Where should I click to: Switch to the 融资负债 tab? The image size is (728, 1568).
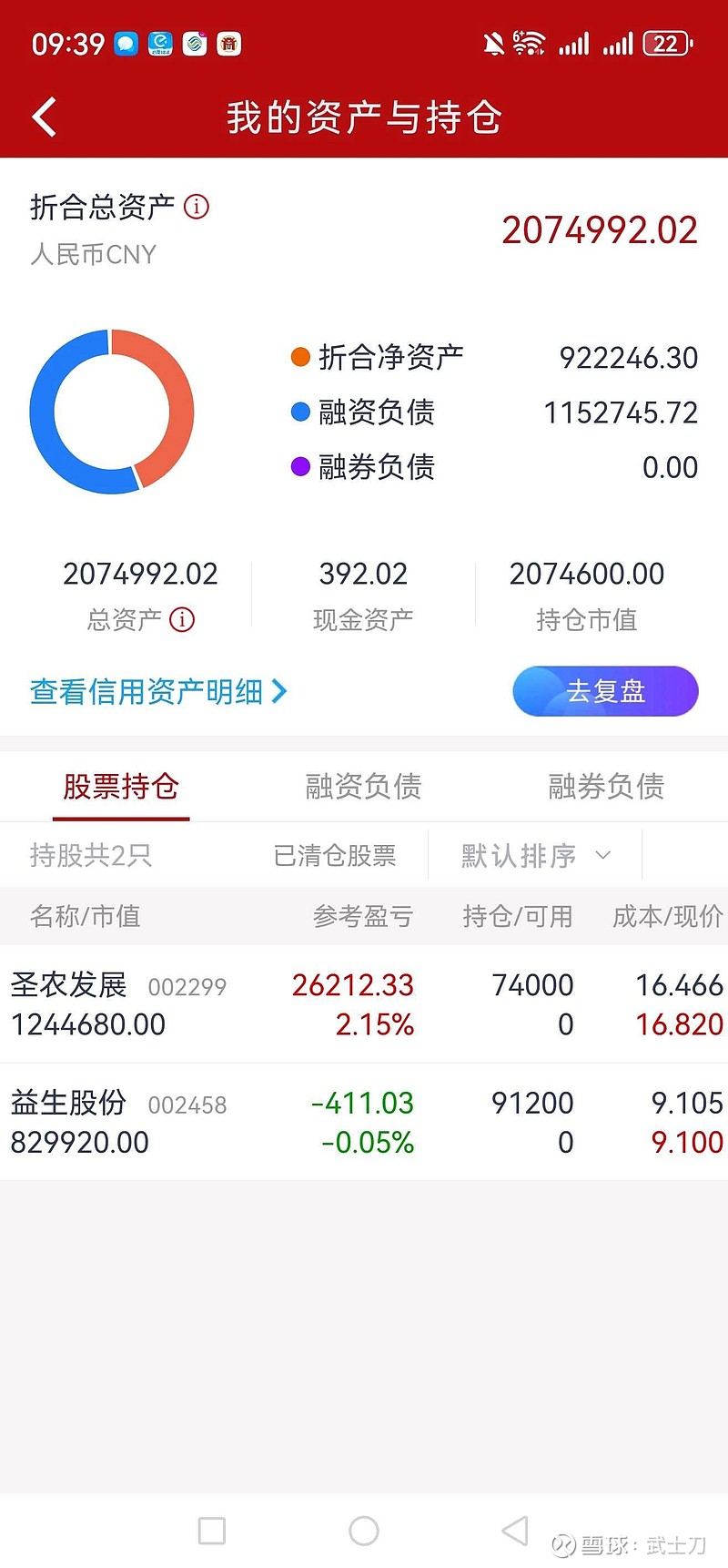tap(363, 786)
